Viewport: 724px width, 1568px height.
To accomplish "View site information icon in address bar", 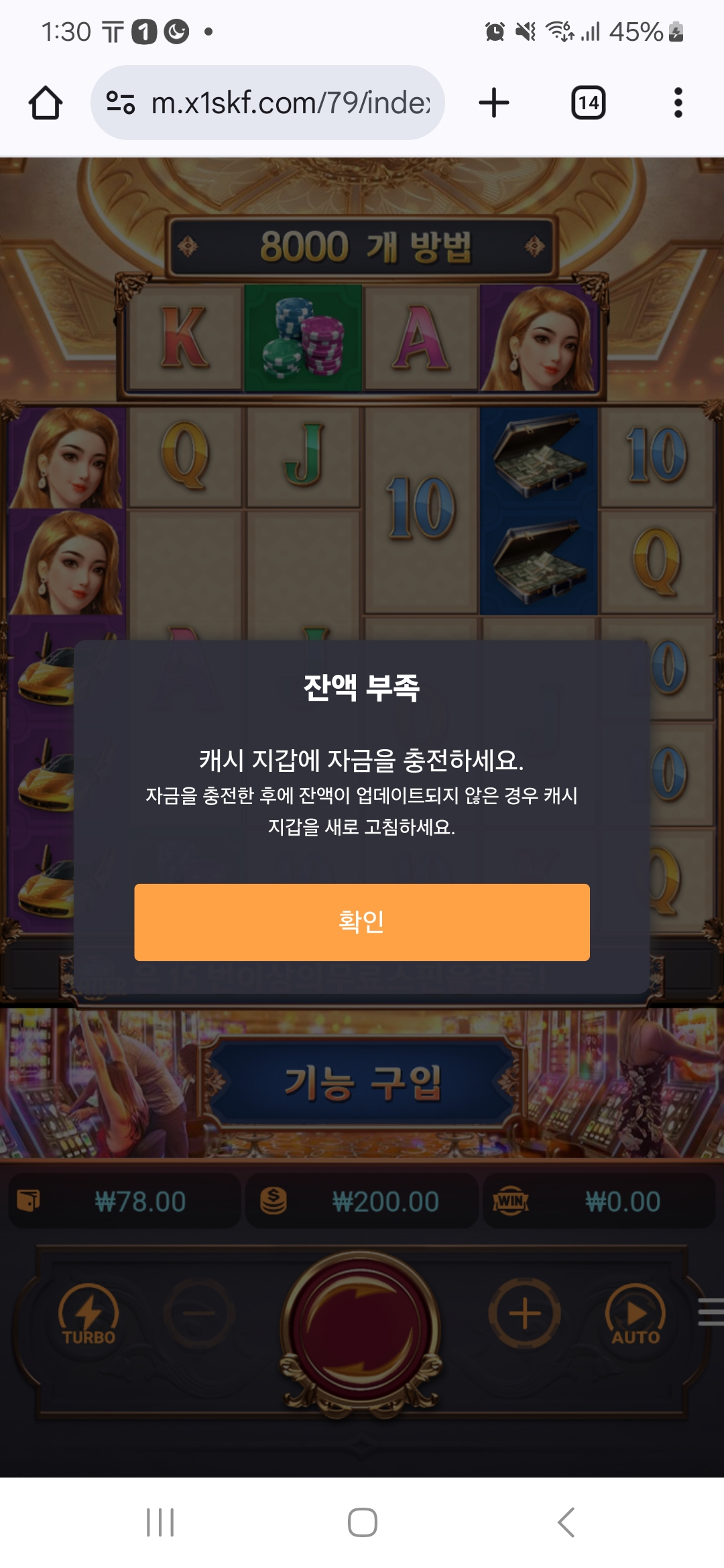I will tap(121, 103).
